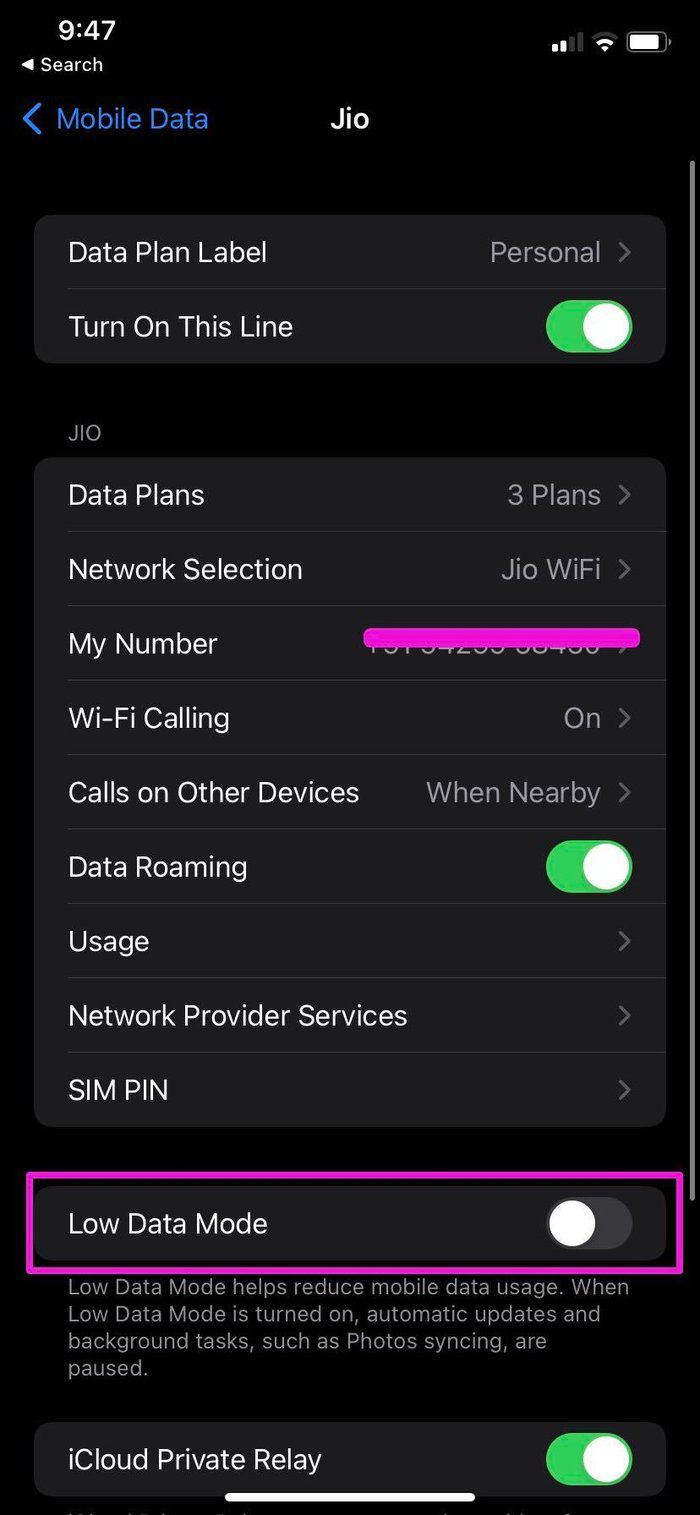Return to Search via status bar link

62,64
